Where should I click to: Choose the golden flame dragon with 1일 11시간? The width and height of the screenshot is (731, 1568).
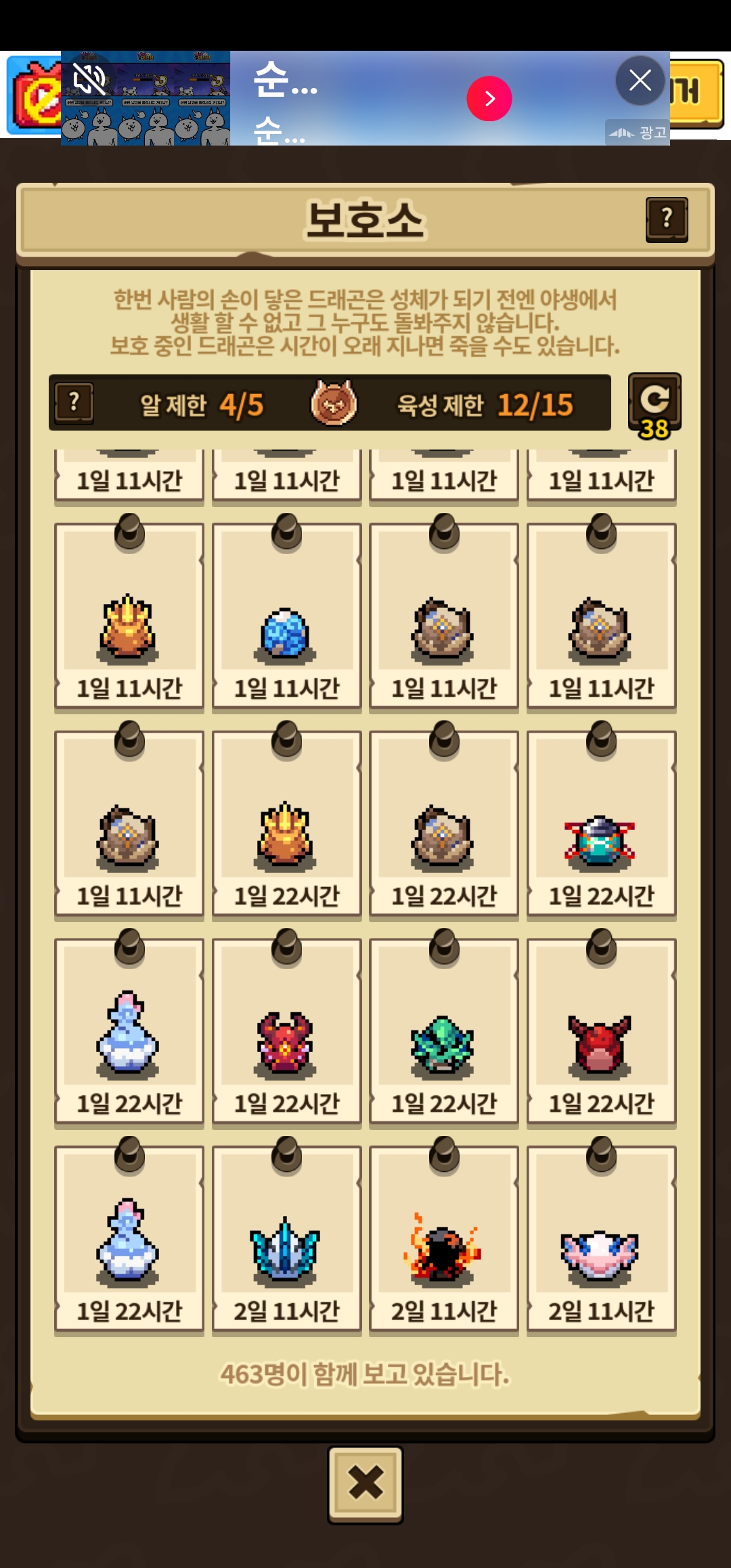tap(129, 616)
